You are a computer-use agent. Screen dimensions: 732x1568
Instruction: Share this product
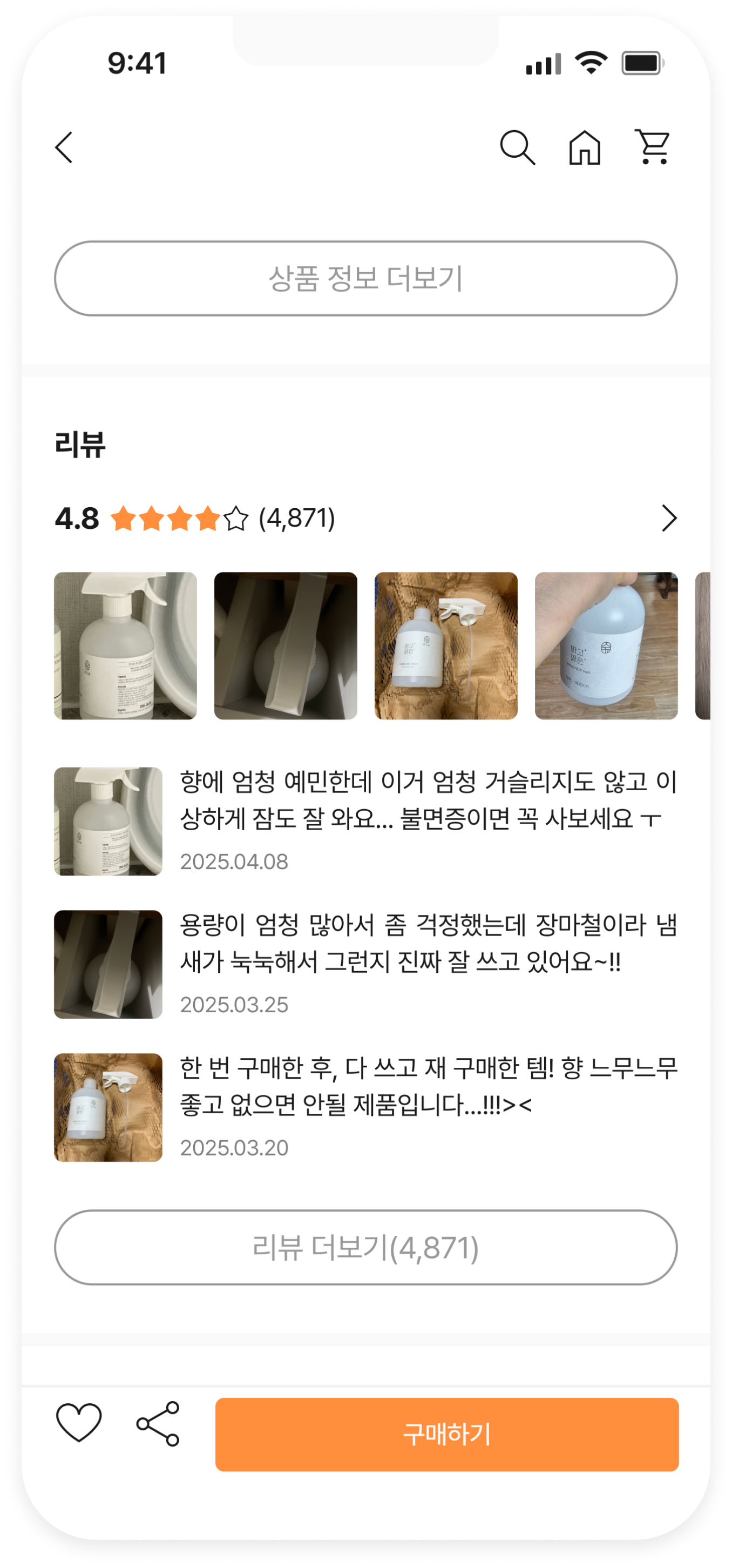158,1423
